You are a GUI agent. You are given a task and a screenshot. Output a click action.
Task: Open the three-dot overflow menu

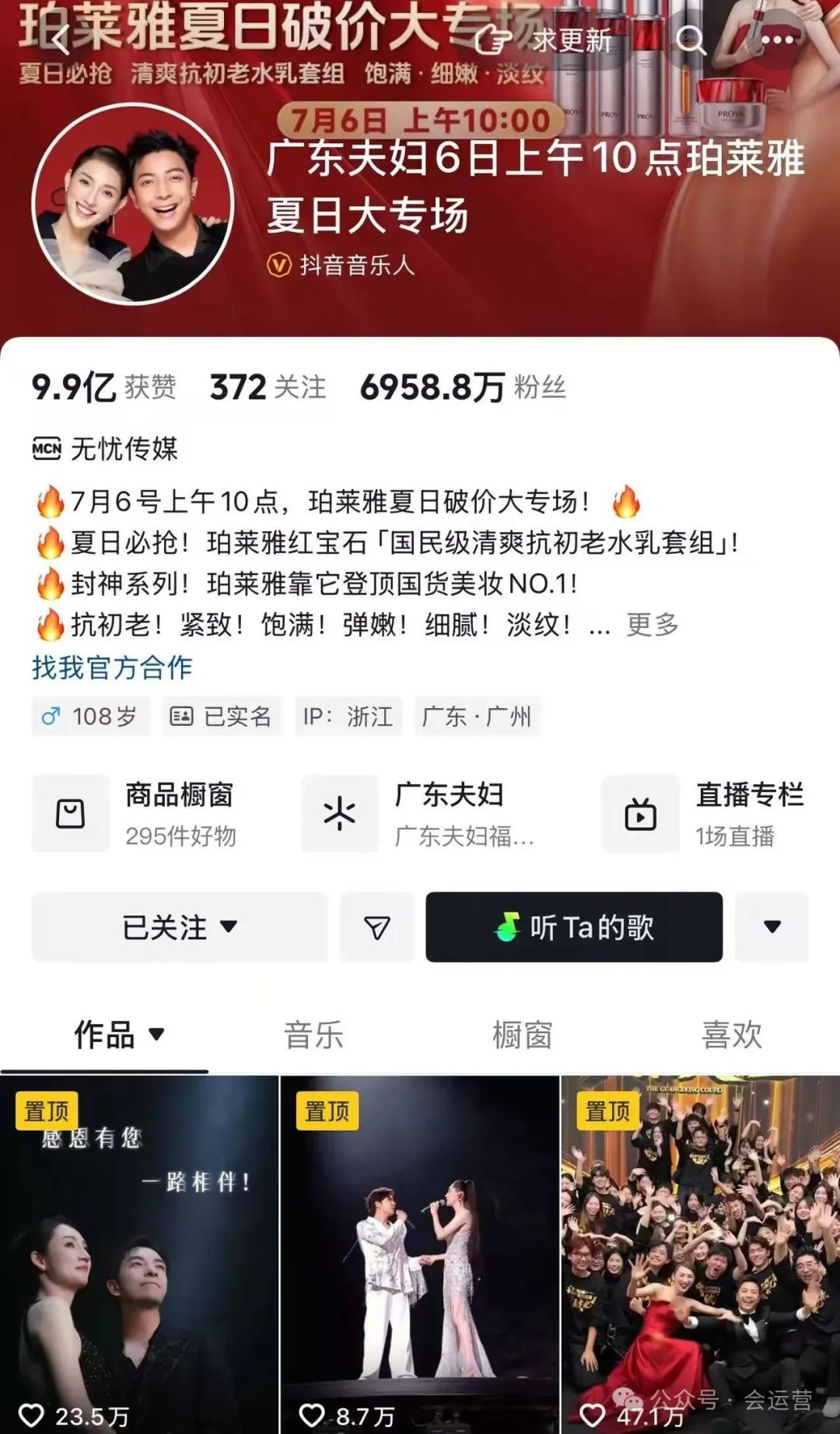coord(778,40)
